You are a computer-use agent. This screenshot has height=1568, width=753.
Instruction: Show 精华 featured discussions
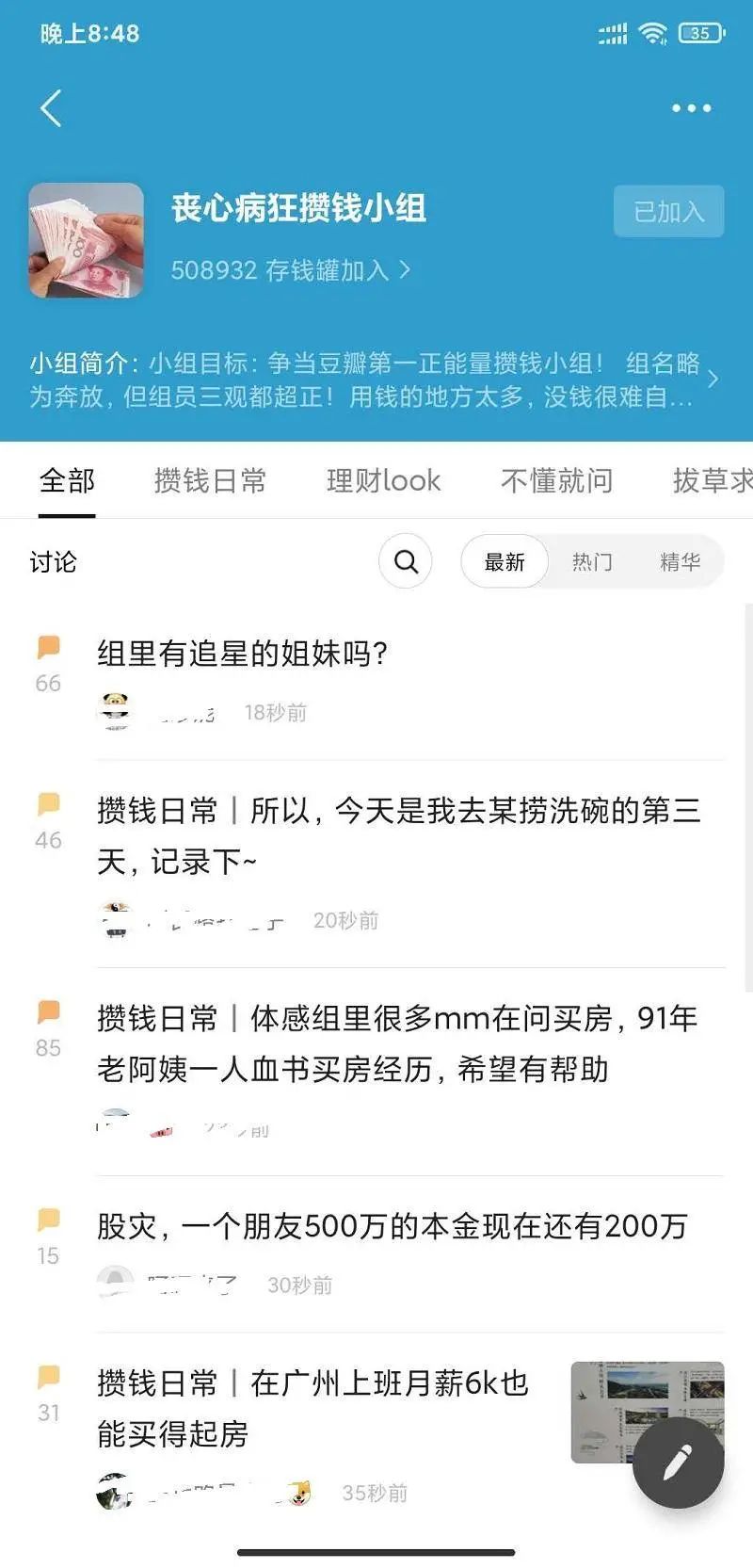pos(680,562)
